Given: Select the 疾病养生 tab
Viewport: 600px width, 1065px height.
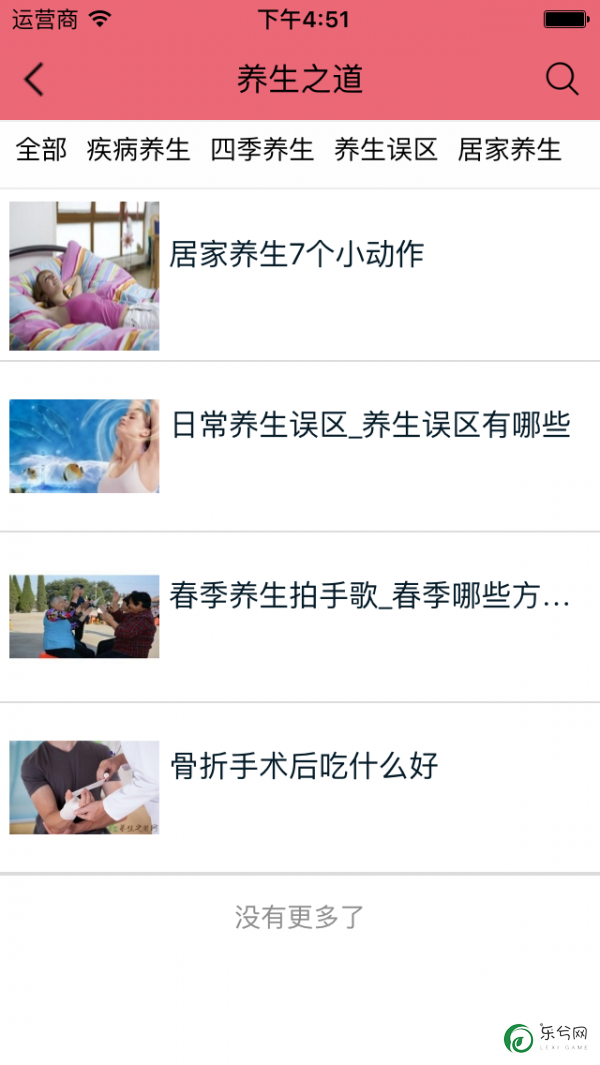Looking at the screenshot, I should click(138, 150).
